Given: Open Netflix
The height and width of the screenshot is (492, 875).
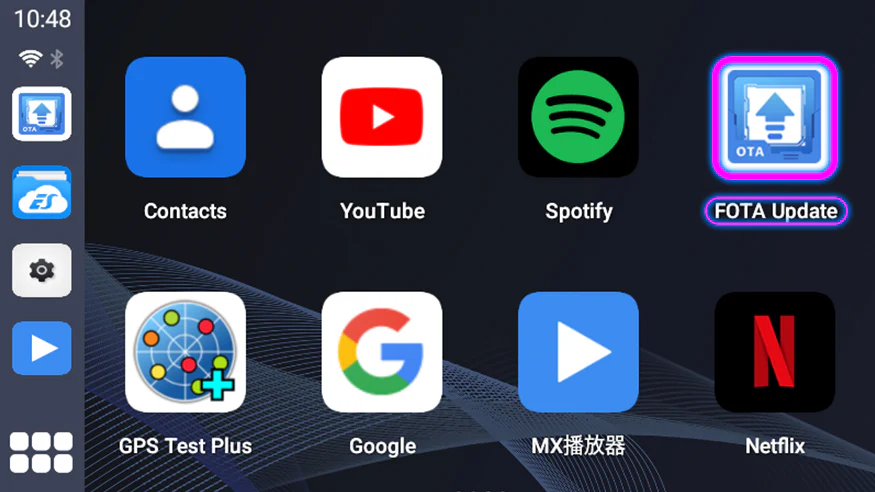Looking at the screenshot, I should pyautogui.click(x=774, y=352).
